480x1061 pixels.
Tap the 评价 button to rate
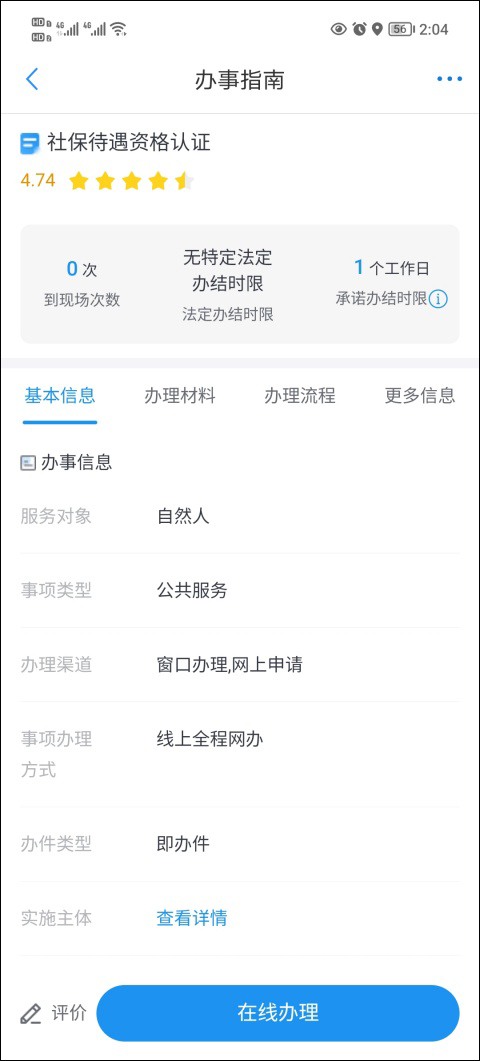pos(53,1013)
